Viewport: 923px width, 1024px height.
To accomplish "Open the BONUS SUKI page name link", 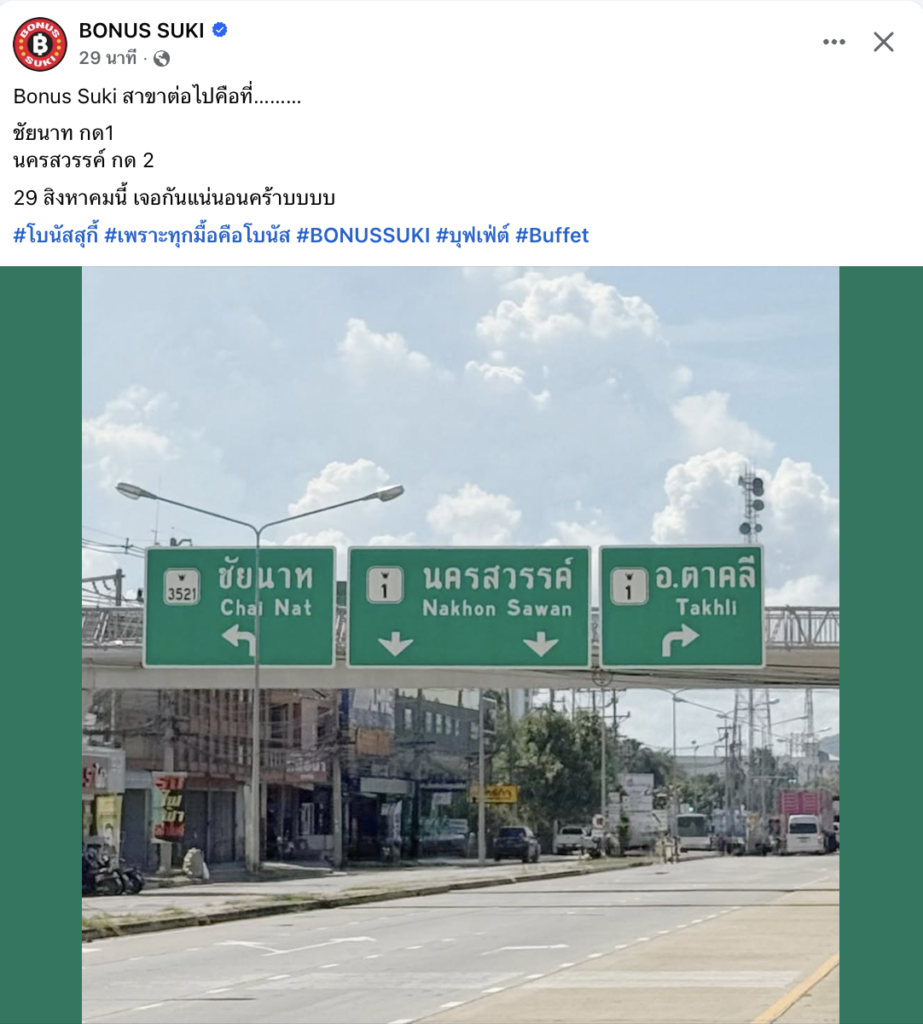I will point(141,31).
